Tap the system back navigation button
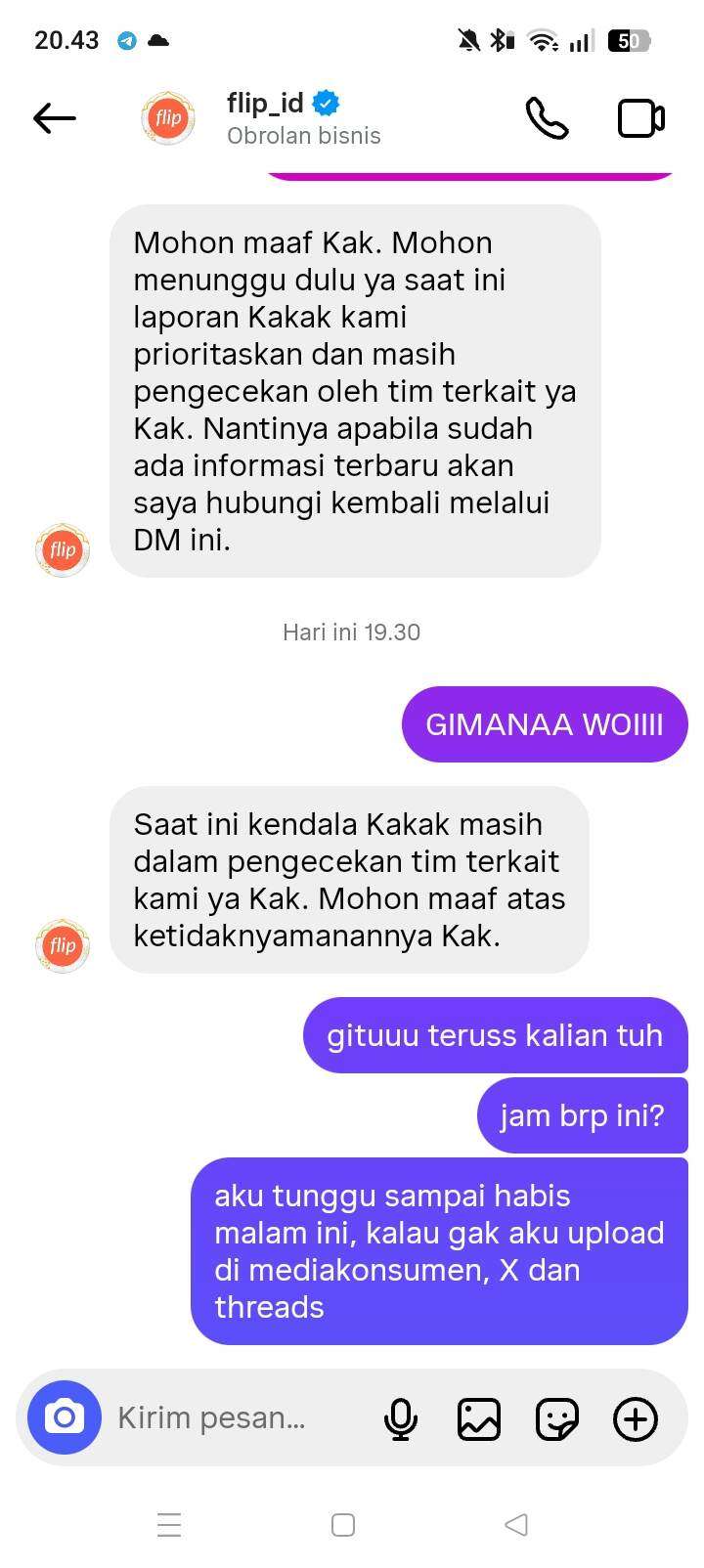Viewport: 704px width, 1568px height. click(516, 1524)
